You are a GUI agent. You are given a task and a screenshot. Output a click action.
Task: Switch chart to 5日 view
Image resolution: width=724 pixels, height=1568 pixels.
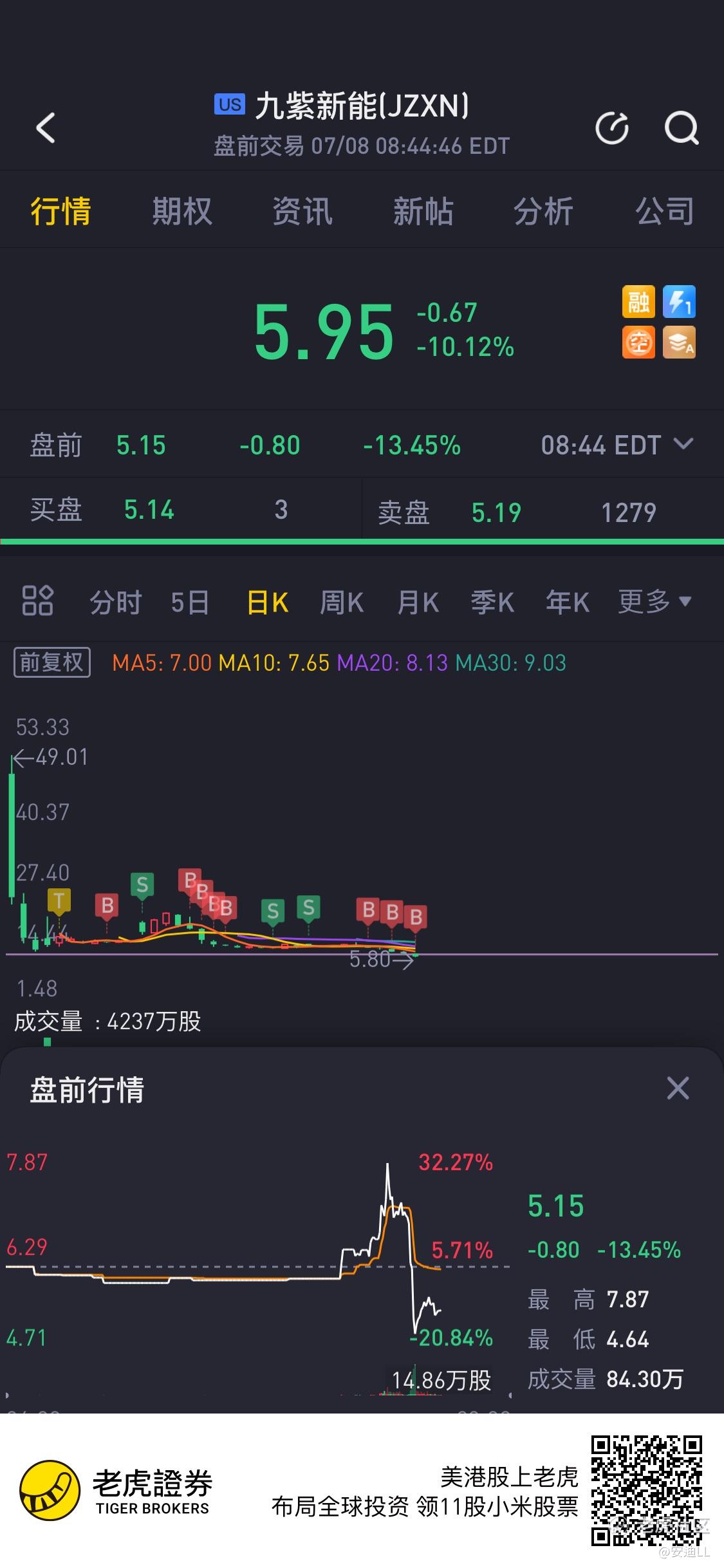(190, 602)
